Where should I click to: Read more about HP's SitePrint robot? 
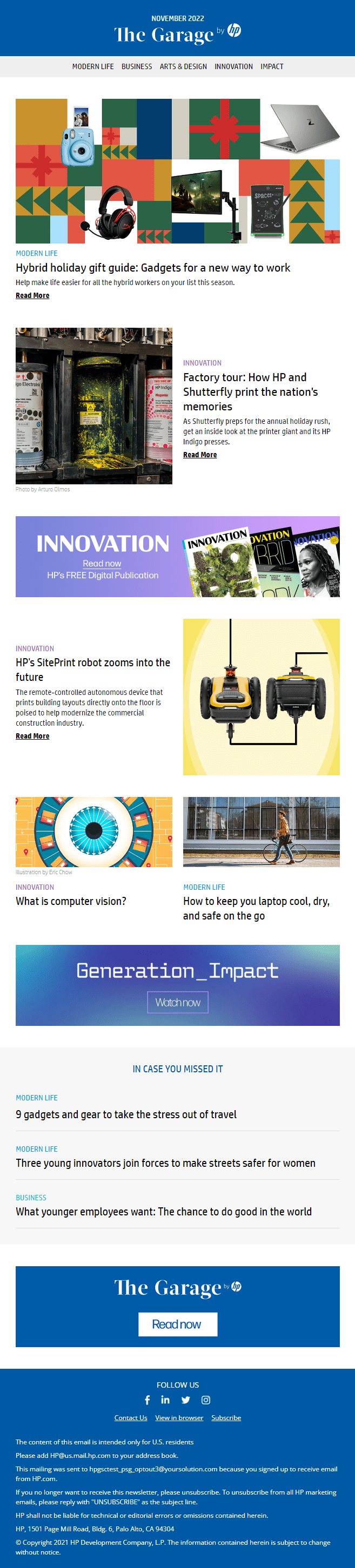pyautogui.click(x=32, y=736)
